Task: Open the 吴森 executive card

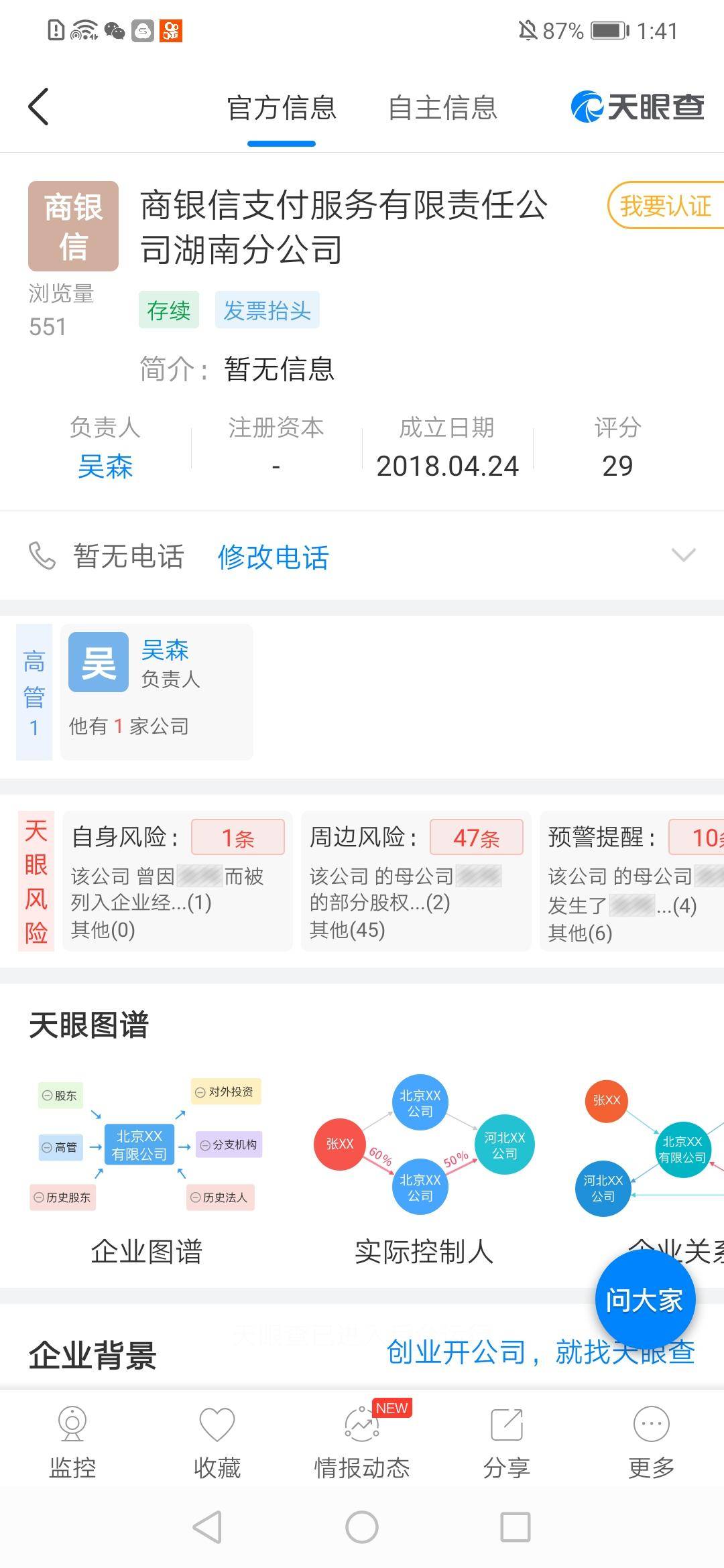Action: click(156, 692)
